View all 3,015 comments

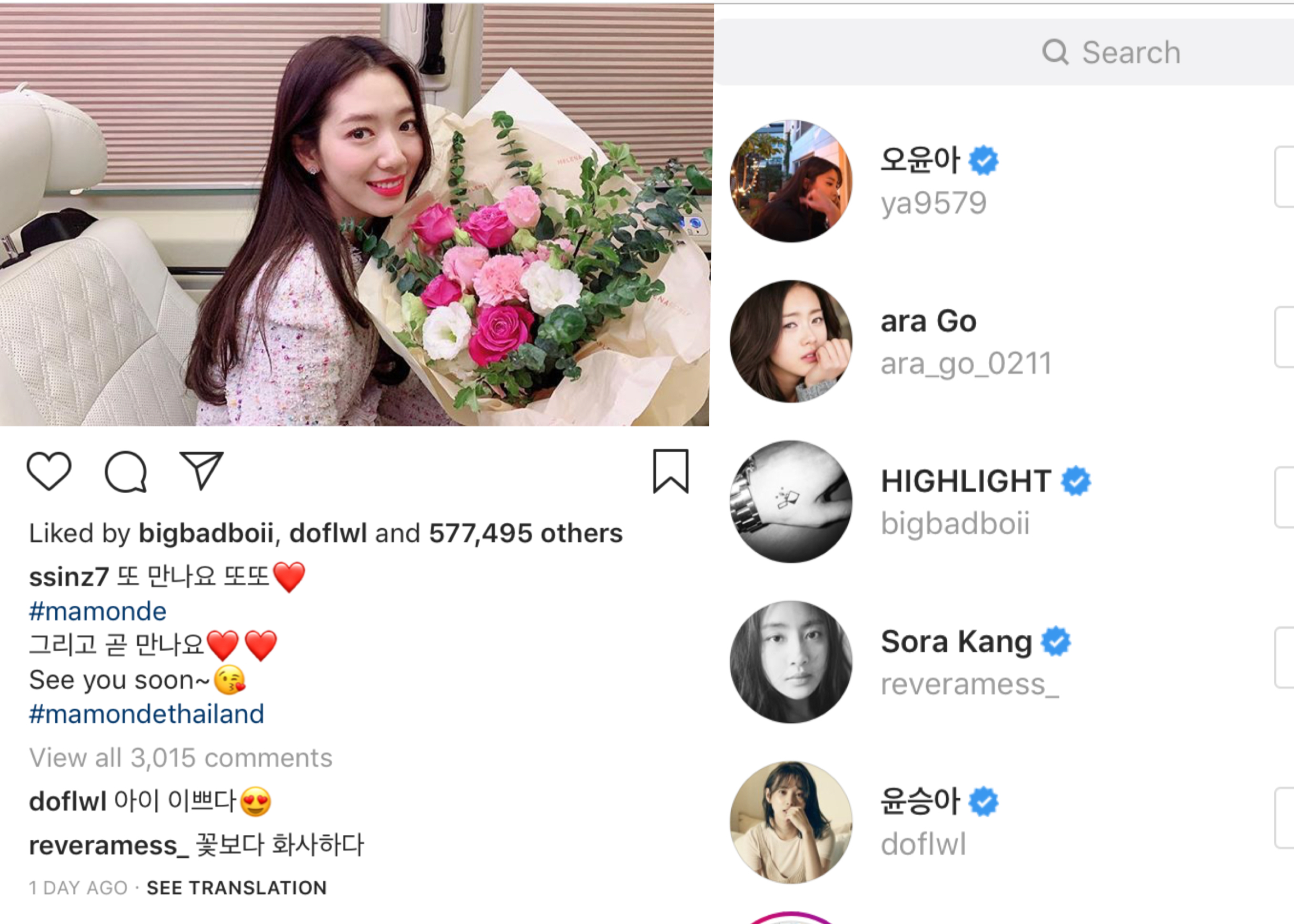[x=180, y=758]
